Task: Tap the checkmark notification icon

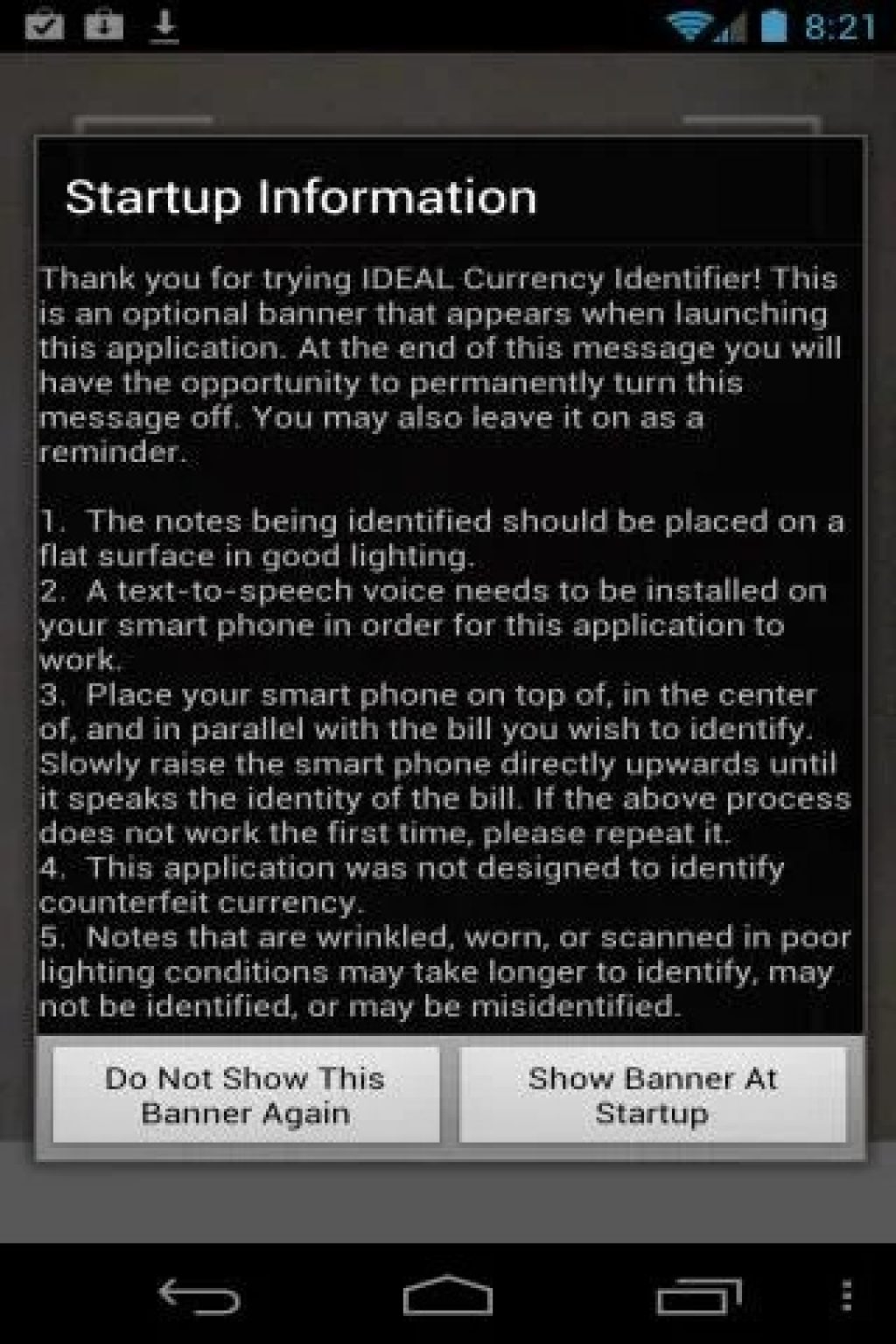Action: [45, 24]
